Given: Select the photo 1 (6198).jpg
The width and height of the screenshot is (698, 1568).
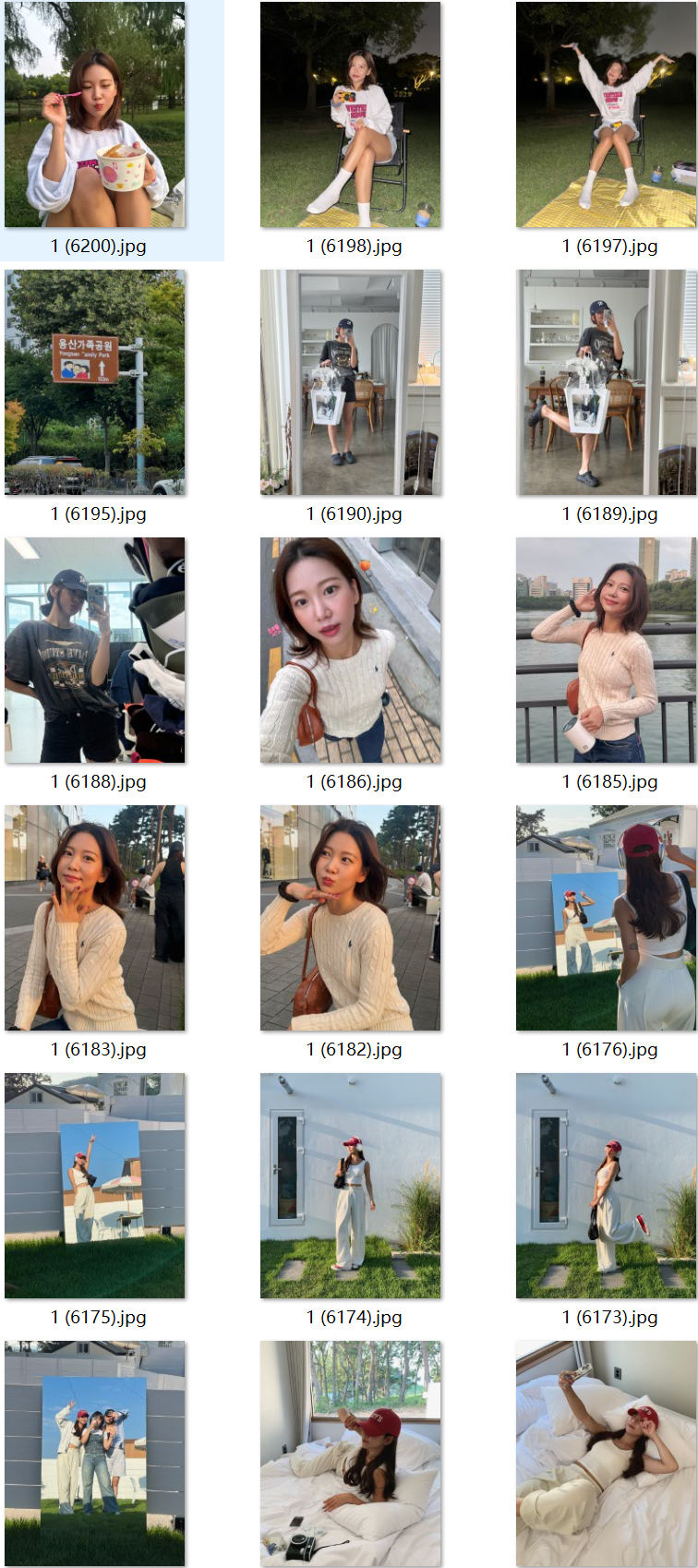Looking at the screenshot, I should pyautogui.click(x=350, y=115).
